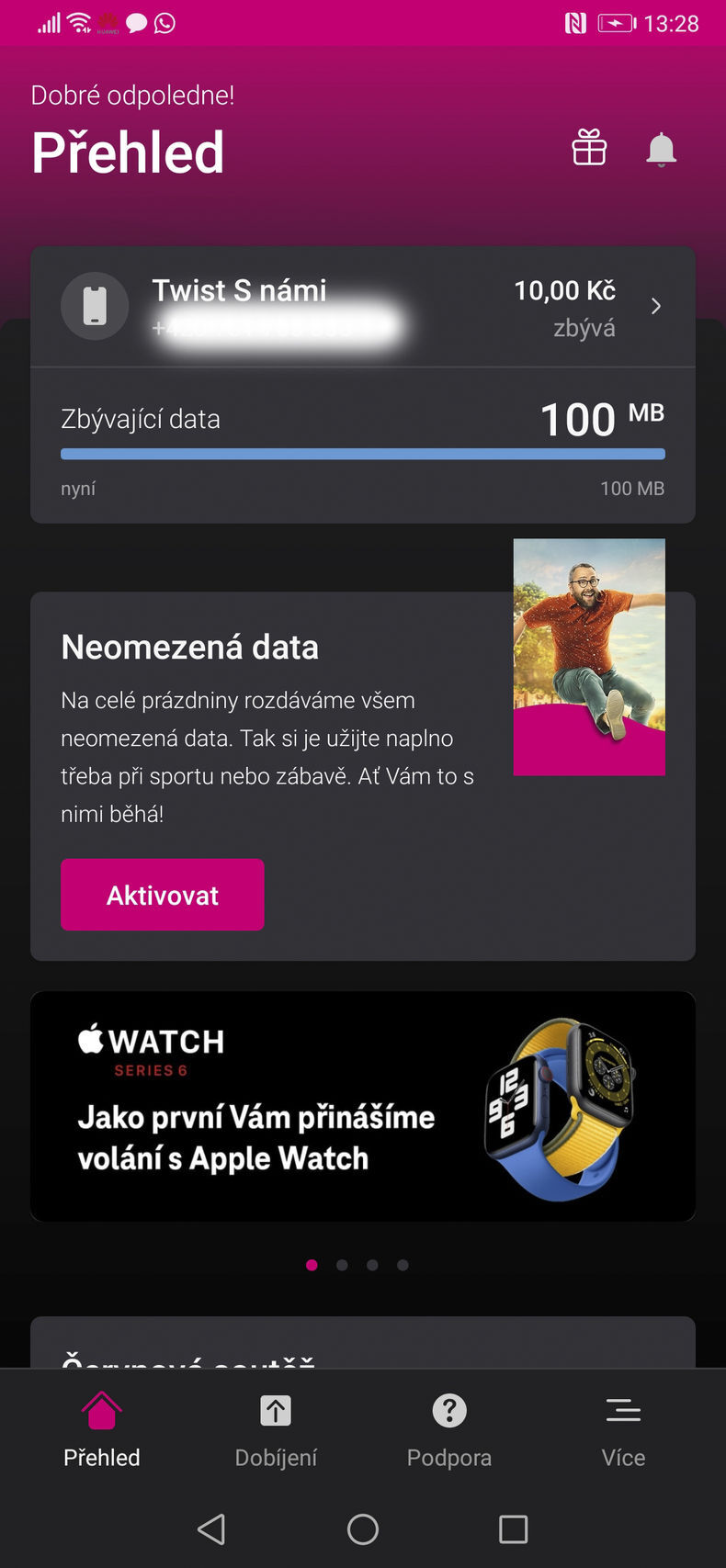This screenshot has height=1568, width=726.
Task: Open the Apple Watch Series 6 banner
Action: [363, 1106]
